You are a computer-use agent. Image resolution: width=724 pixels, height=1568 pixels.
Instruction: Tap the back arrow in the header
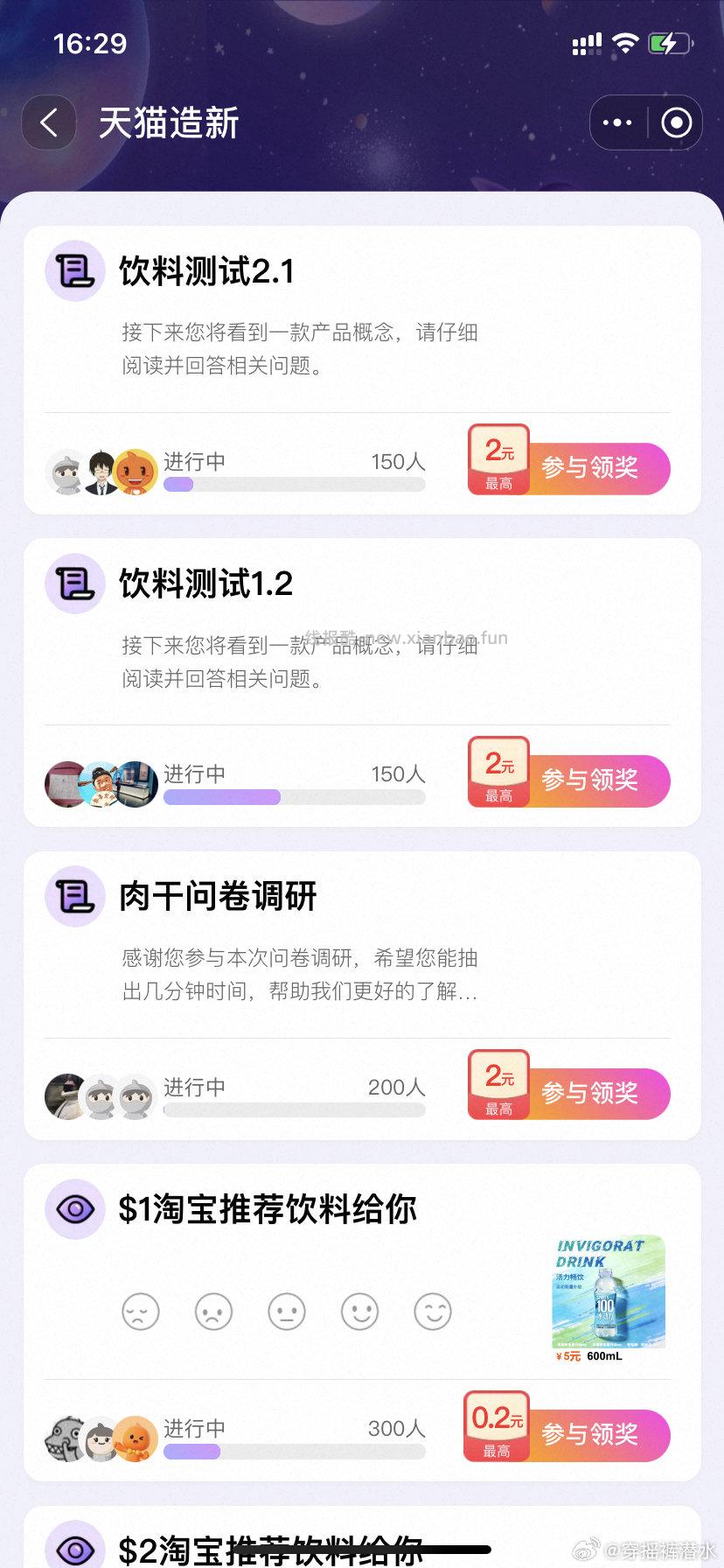pyautogui.click(x=48, y=122)
